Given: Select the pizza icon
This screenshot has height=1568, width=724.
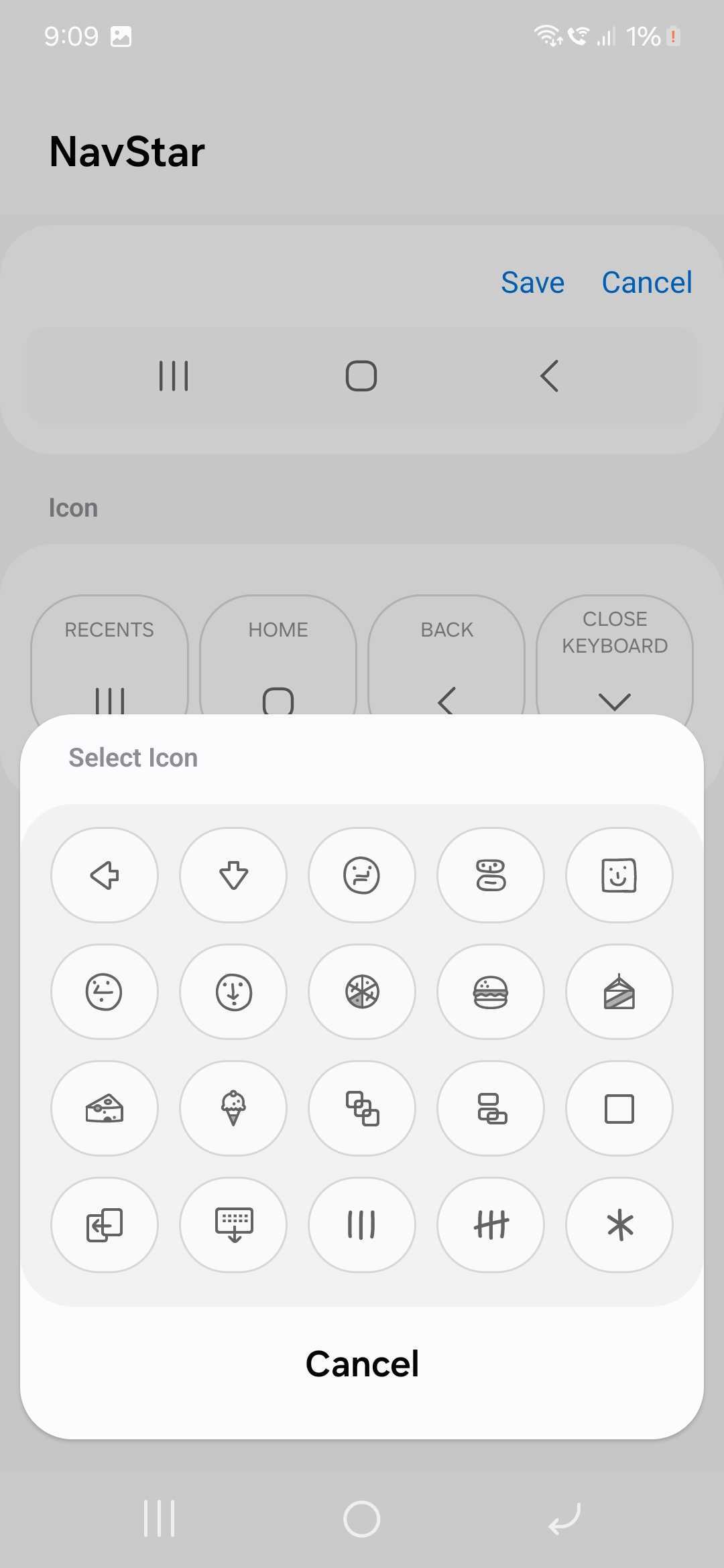Looking at the screenshot, I should (362, 992).
